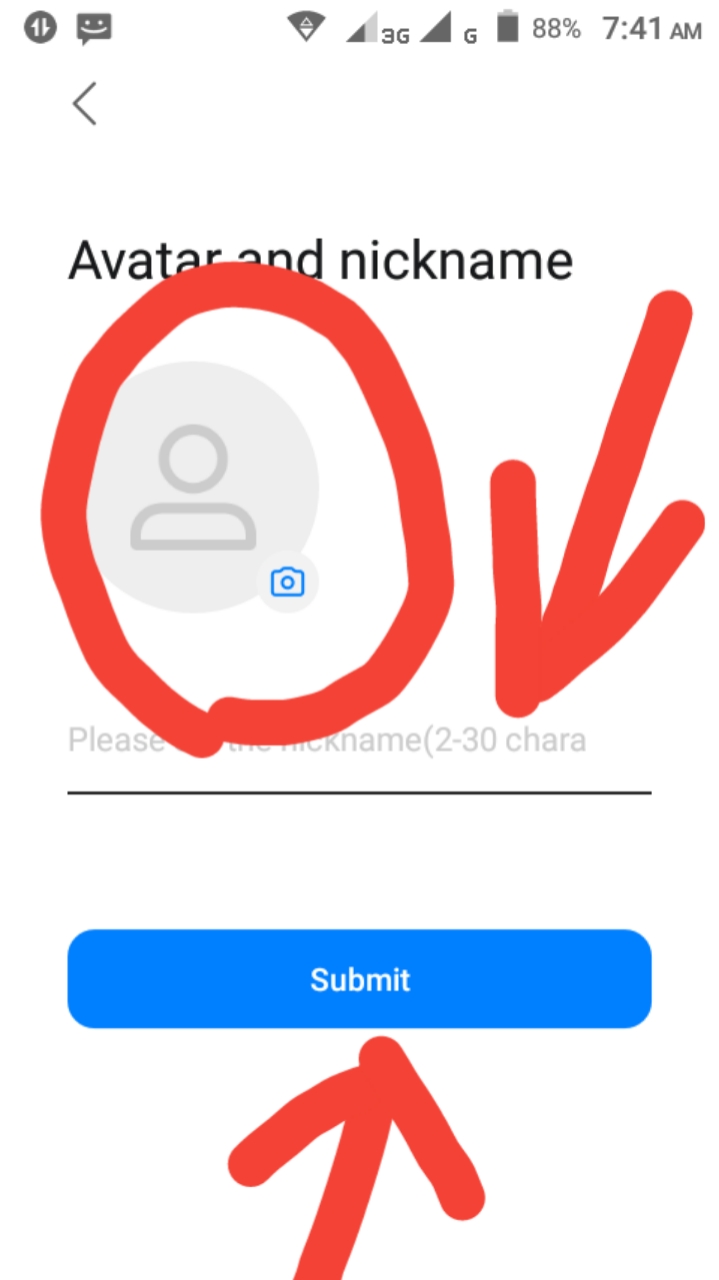The image size is (719, 1280).
Task: Focus the nickname text field
Action: tap(358, 742)
